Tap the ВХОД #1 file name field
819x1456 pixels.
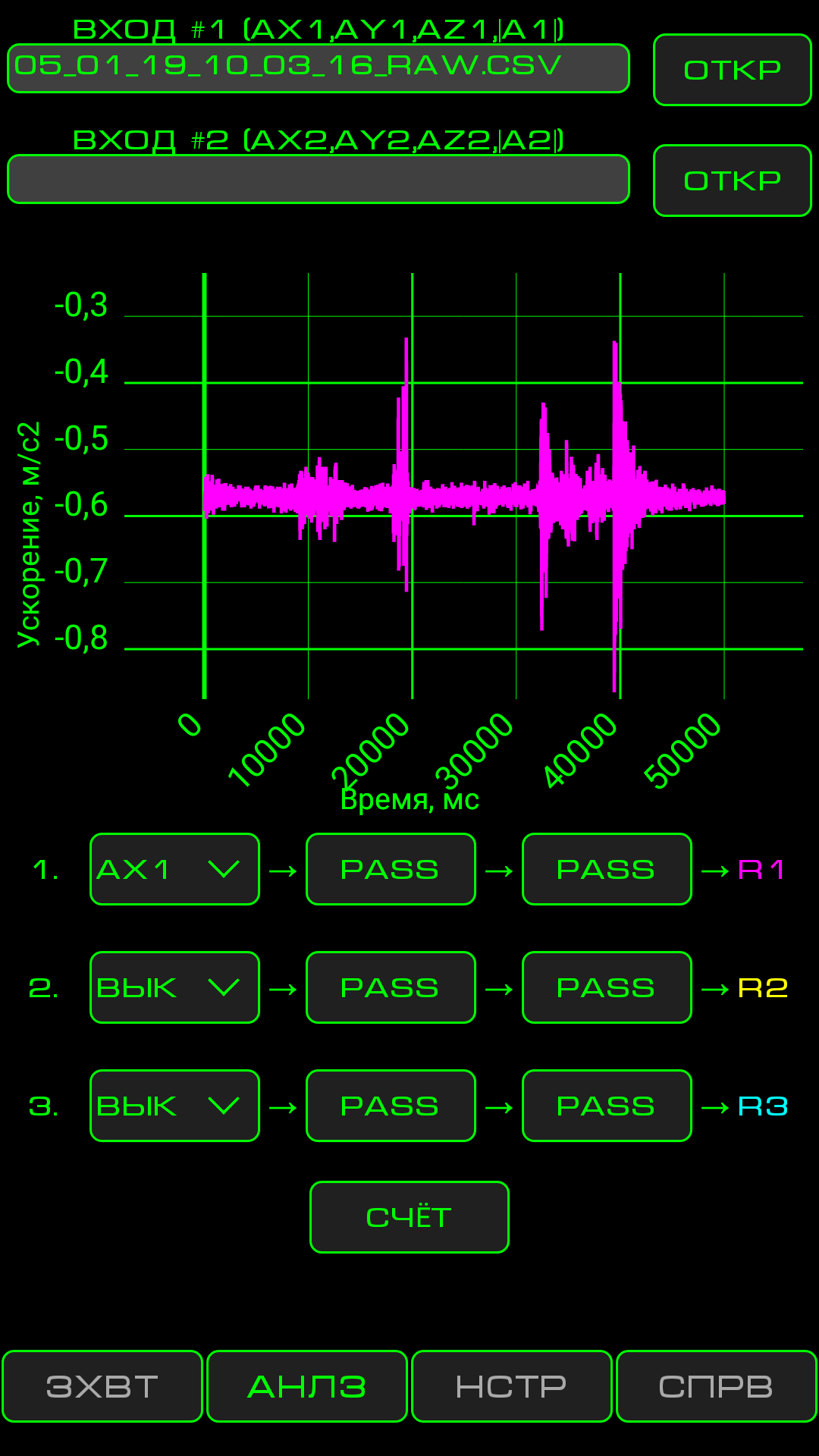tap(318, 68)
